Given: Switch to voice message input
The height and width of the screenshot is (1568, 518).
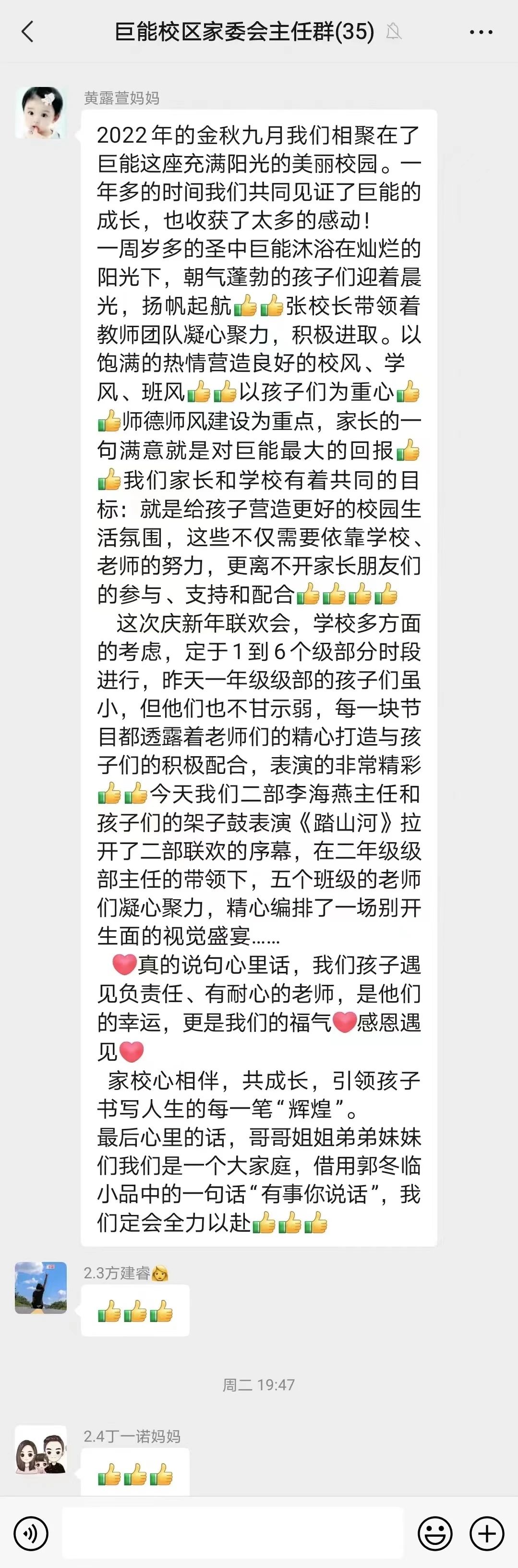Looking at the screenshot, I should coord(30,1533).
